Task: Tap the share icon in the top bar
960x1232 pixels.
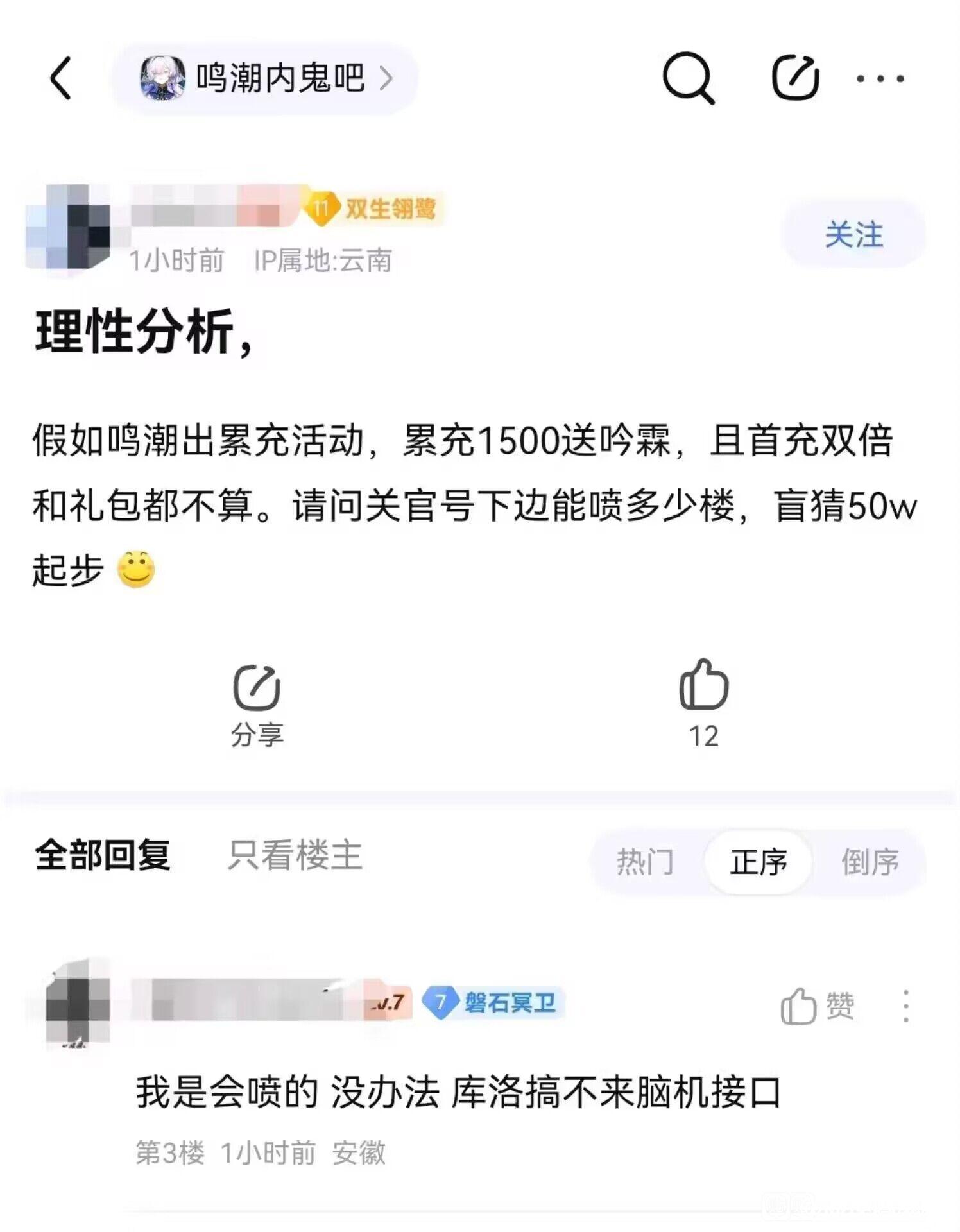Action: pos(796,78)
